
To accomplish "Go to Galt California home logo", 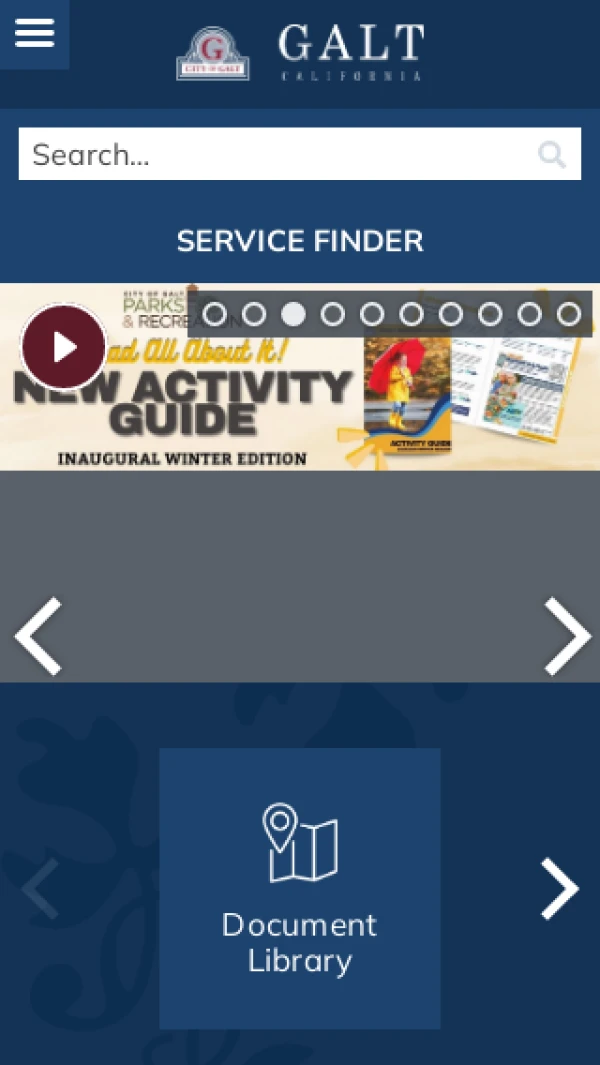I will pyautogui.click(x=300, y=53).
